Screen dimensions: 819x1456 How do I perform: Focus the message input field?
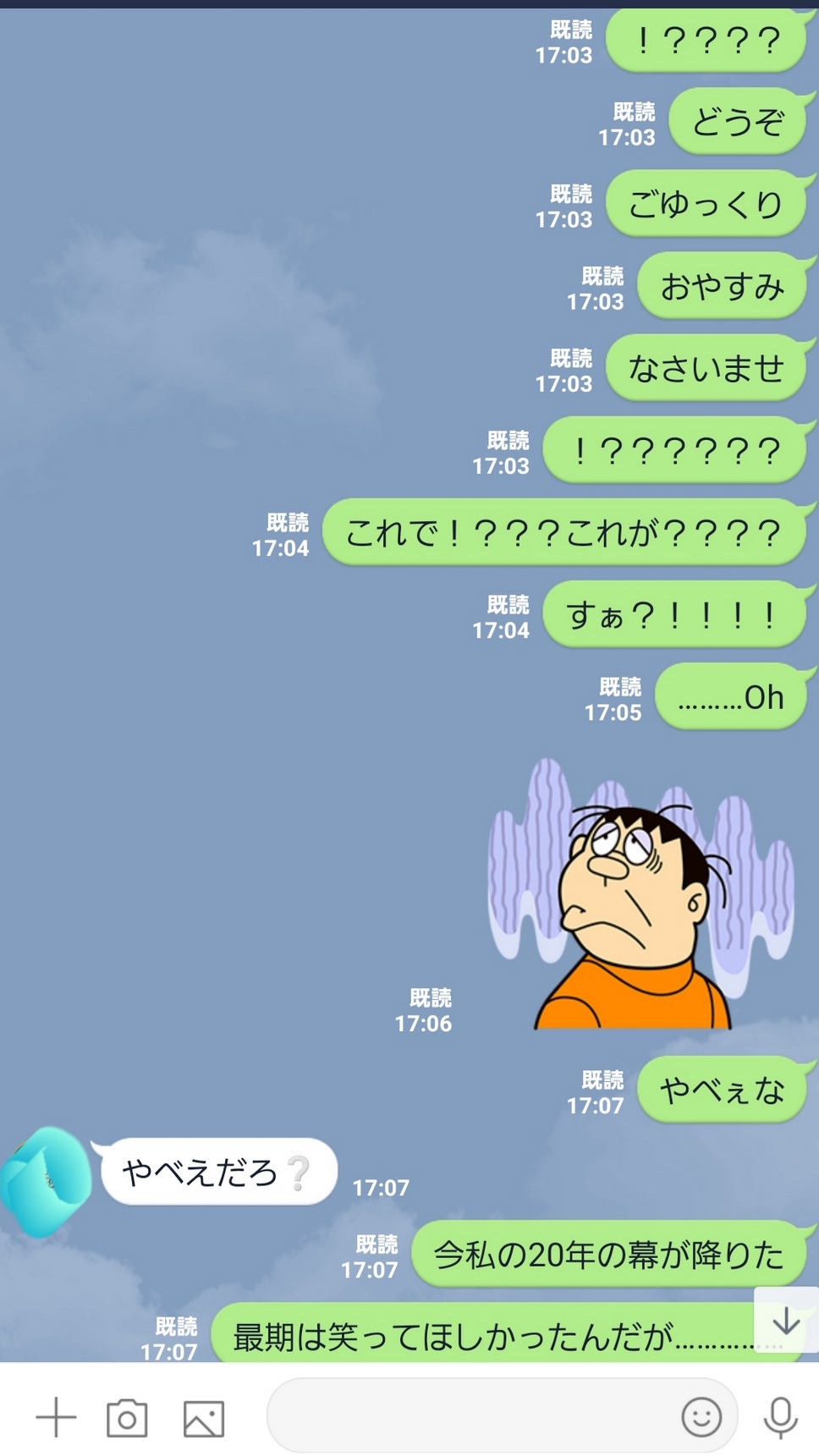474,1415
